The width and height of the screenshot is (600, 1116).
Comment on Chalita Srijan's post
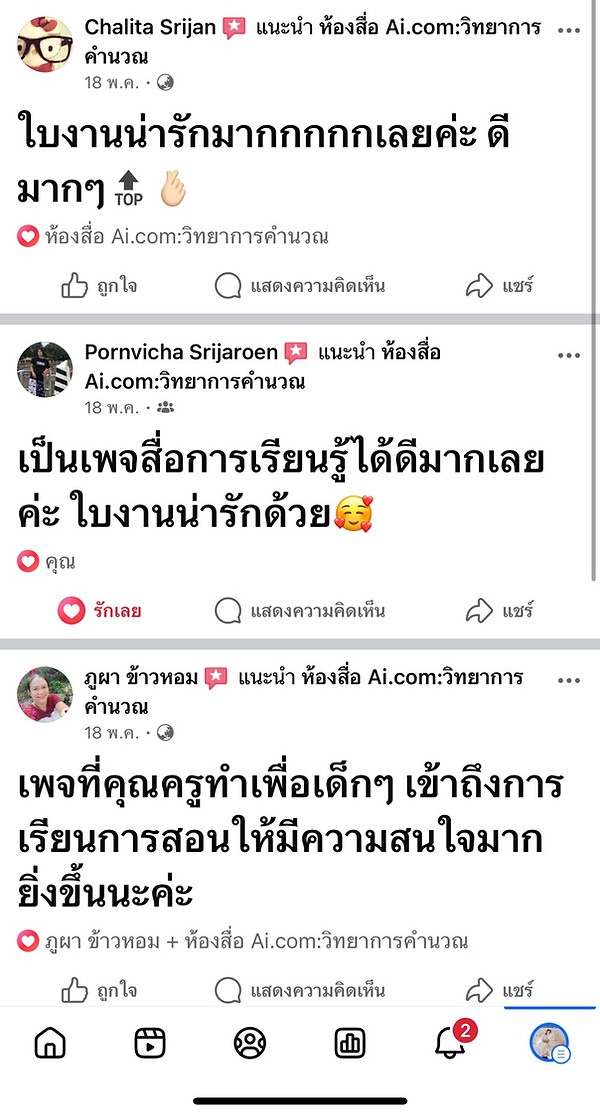click(x=300, y=286)
